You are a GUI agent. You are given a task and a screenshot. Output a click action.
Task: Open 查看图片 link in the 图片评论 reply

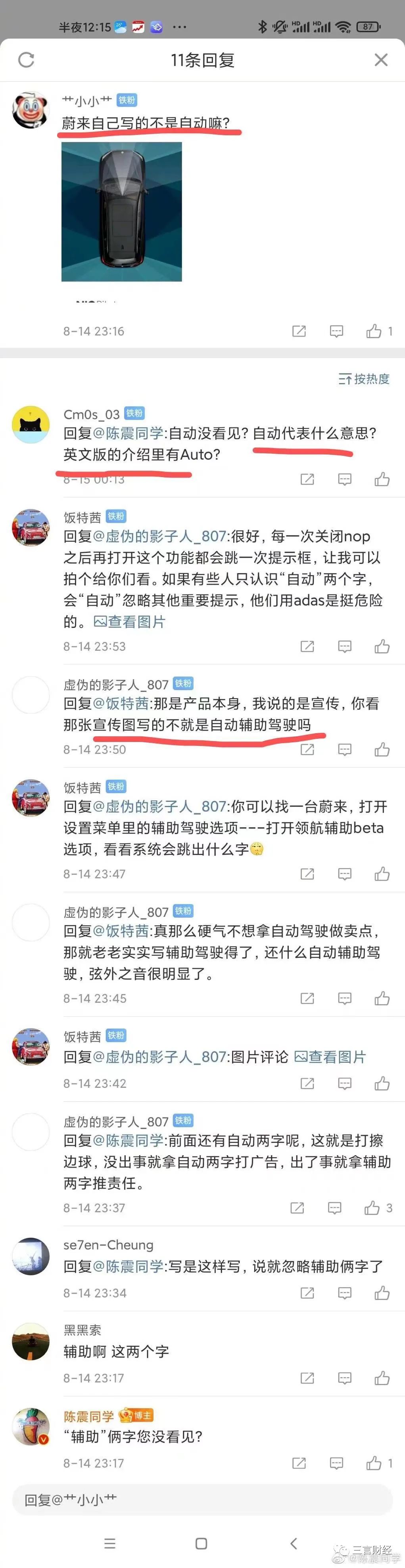[330, 1056]
